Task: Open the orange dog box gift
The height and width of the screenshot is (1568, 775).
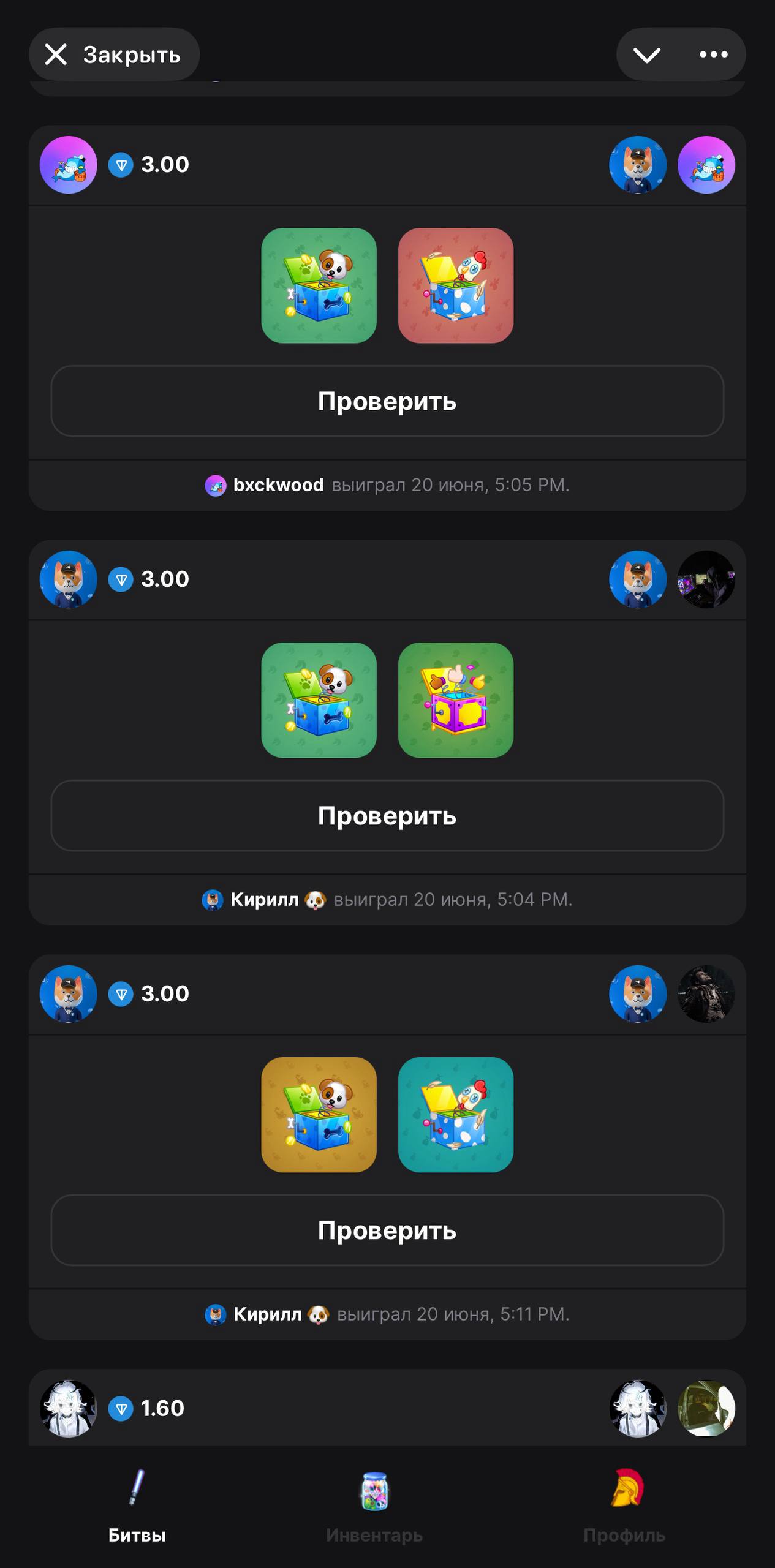Action: click(x=319, y=1115)
